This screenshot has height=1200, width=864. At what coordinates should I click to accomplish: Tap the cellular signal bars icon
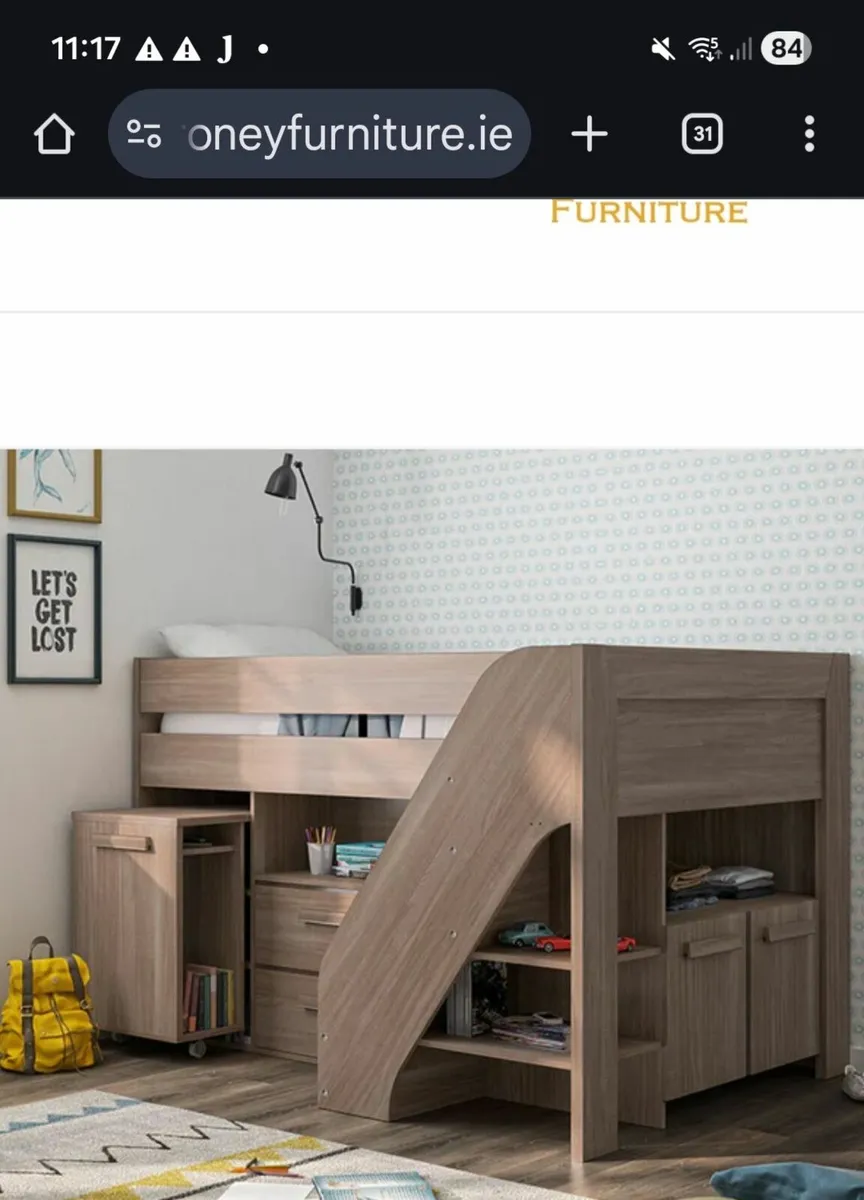click(x=742, y=48)
